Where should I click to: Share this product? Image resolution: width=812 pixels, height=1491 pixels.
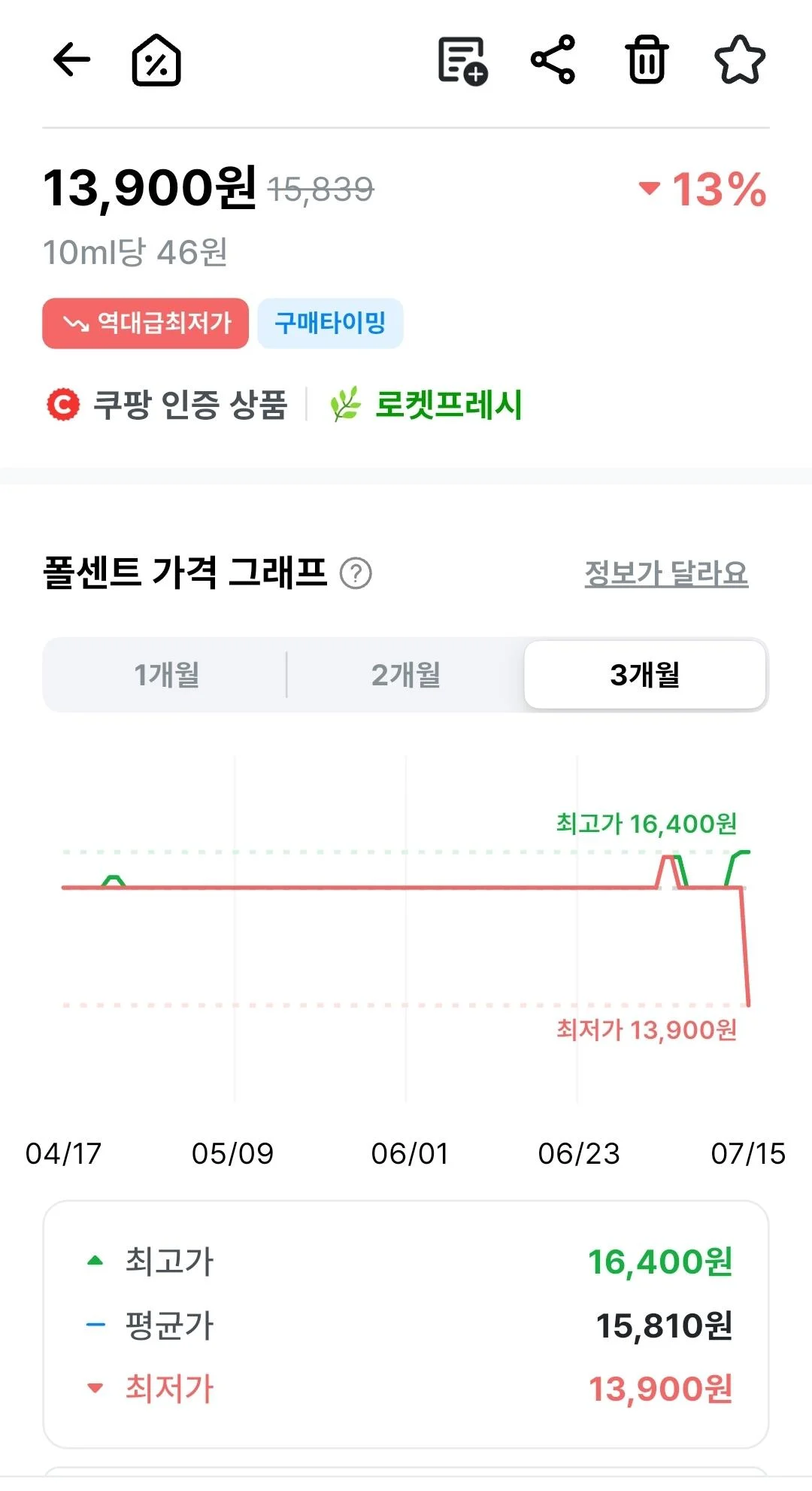pyautogui.click(x=553, y=59)
